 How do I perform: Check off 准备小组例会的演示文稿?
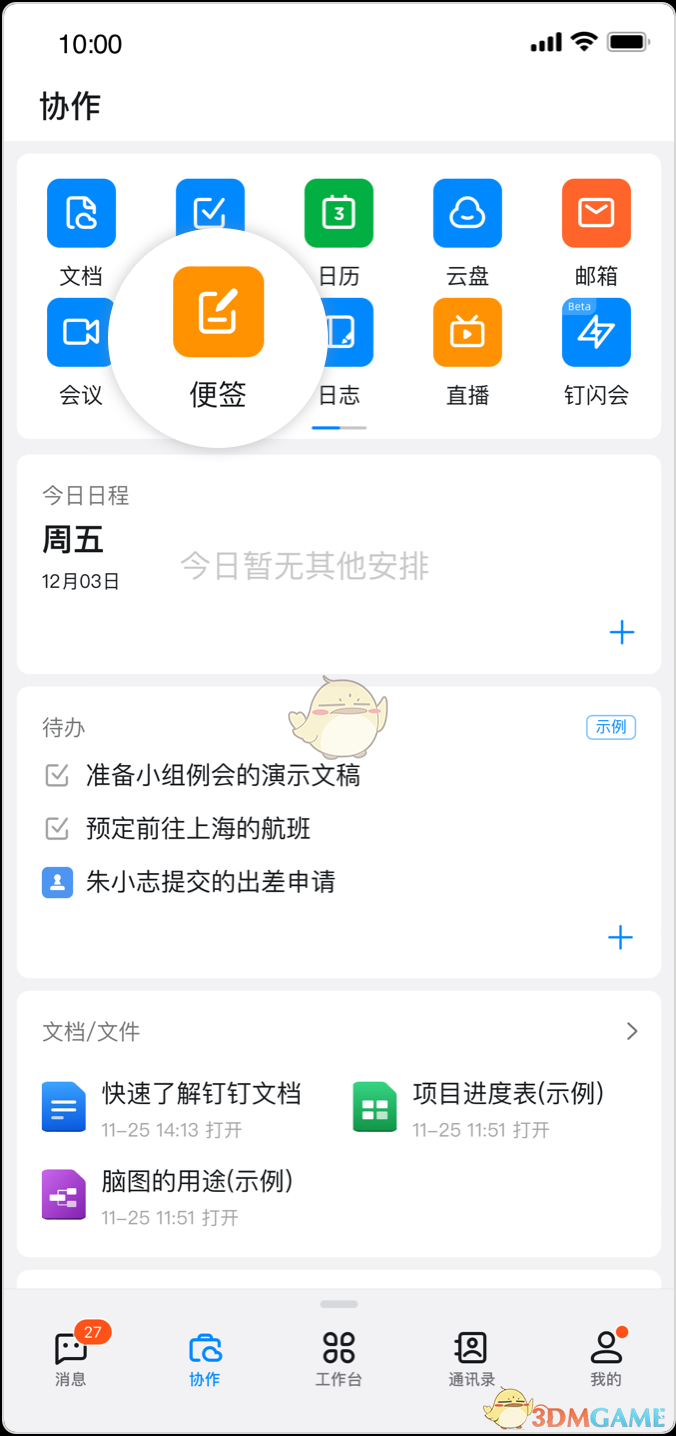click(x=58, y=775)
